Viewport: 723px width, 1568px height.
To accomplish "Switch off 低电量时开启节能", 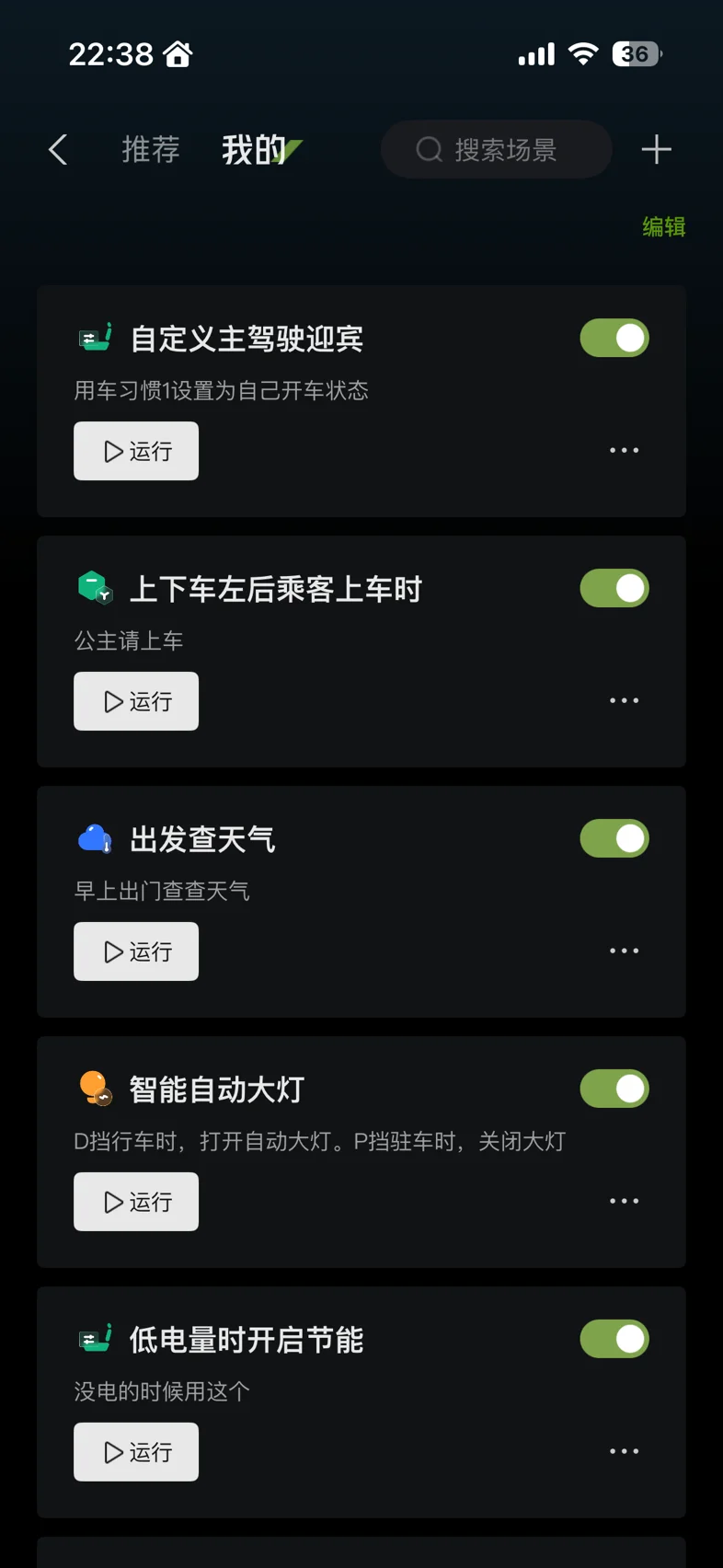I will point(614,1340).
